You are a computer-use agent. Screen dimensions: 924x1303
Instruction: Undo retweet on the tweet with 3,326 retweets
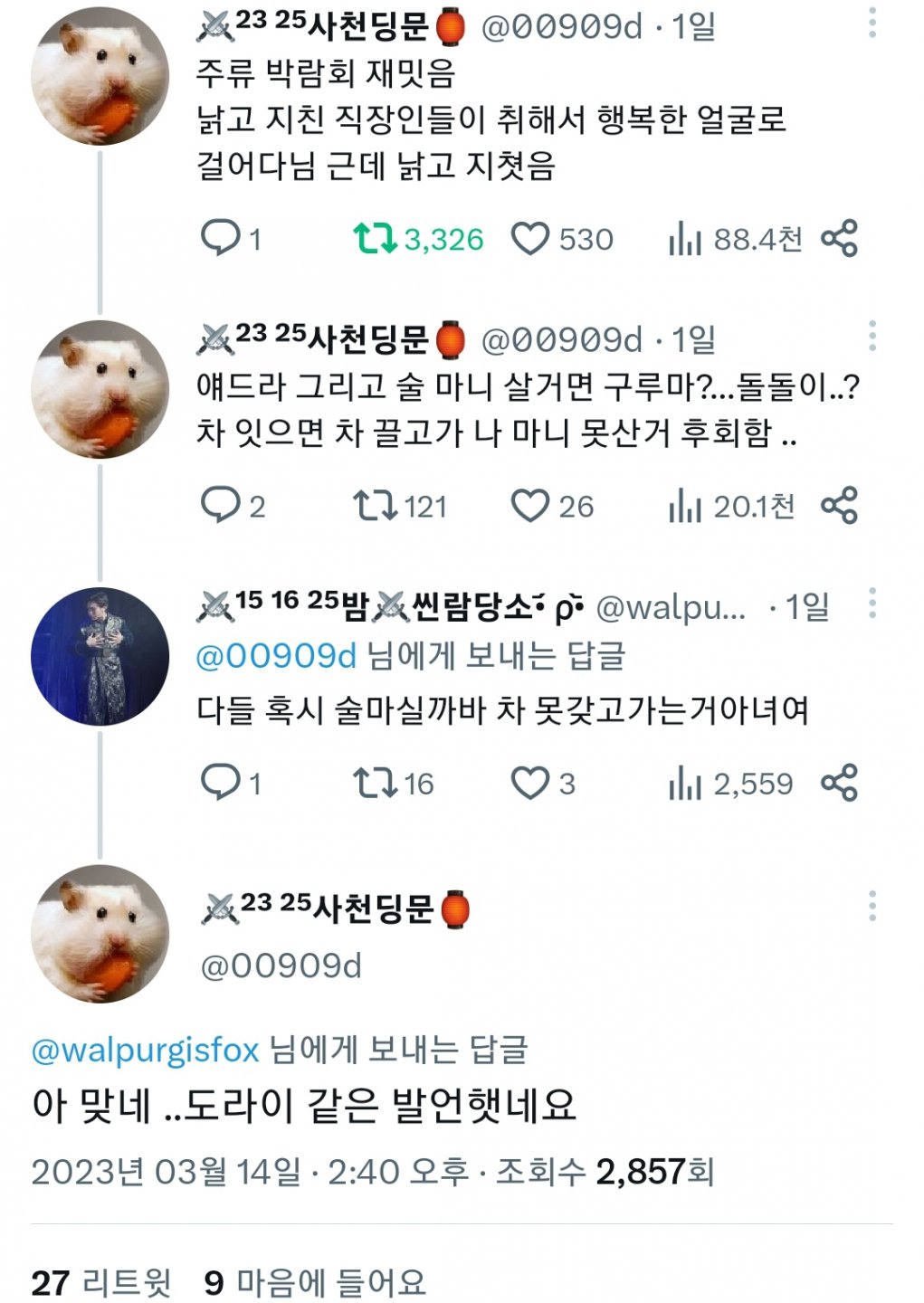pos(375,238)
